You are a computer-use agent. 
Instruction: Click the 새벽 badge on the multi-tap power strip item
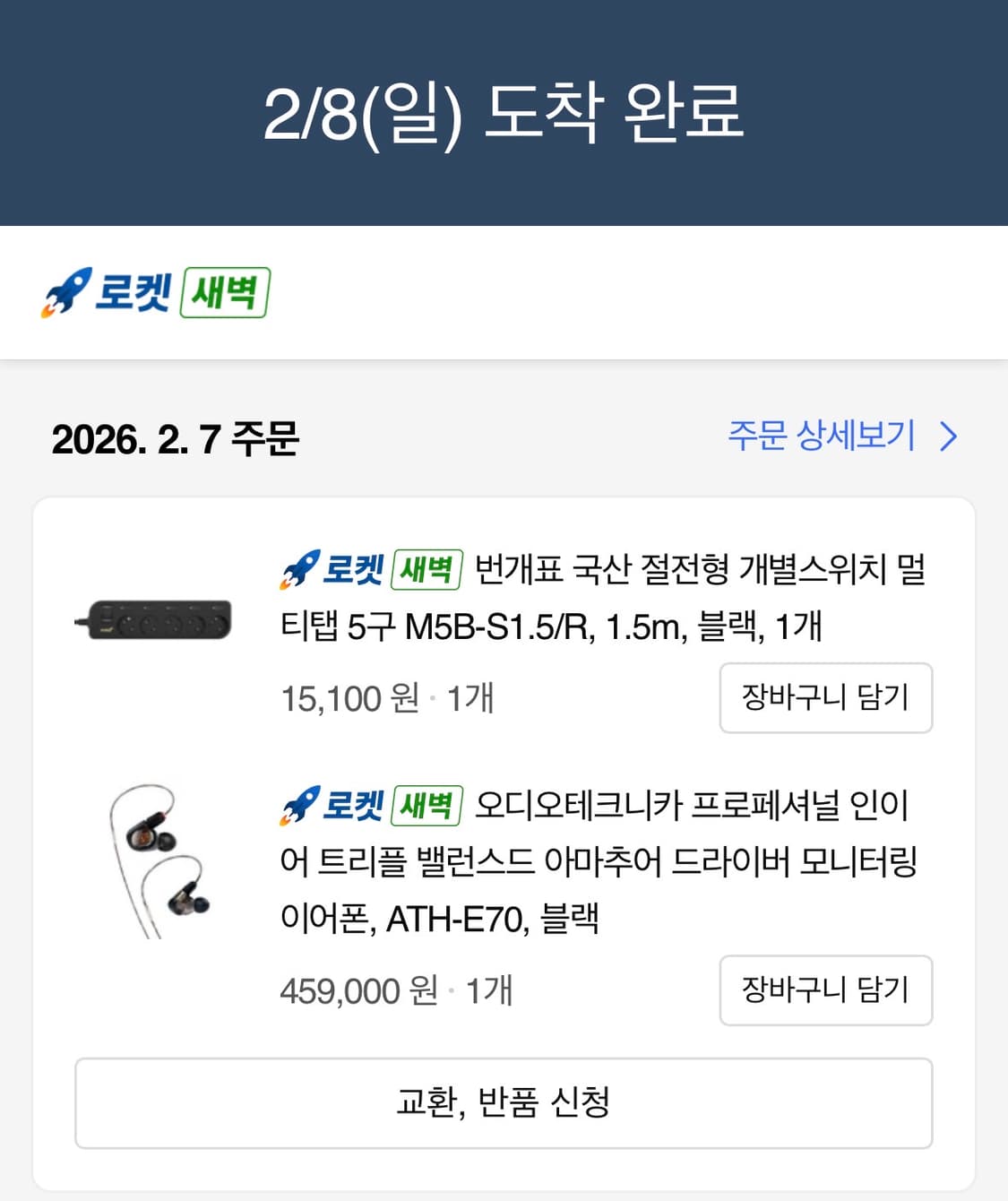(427, 566)
